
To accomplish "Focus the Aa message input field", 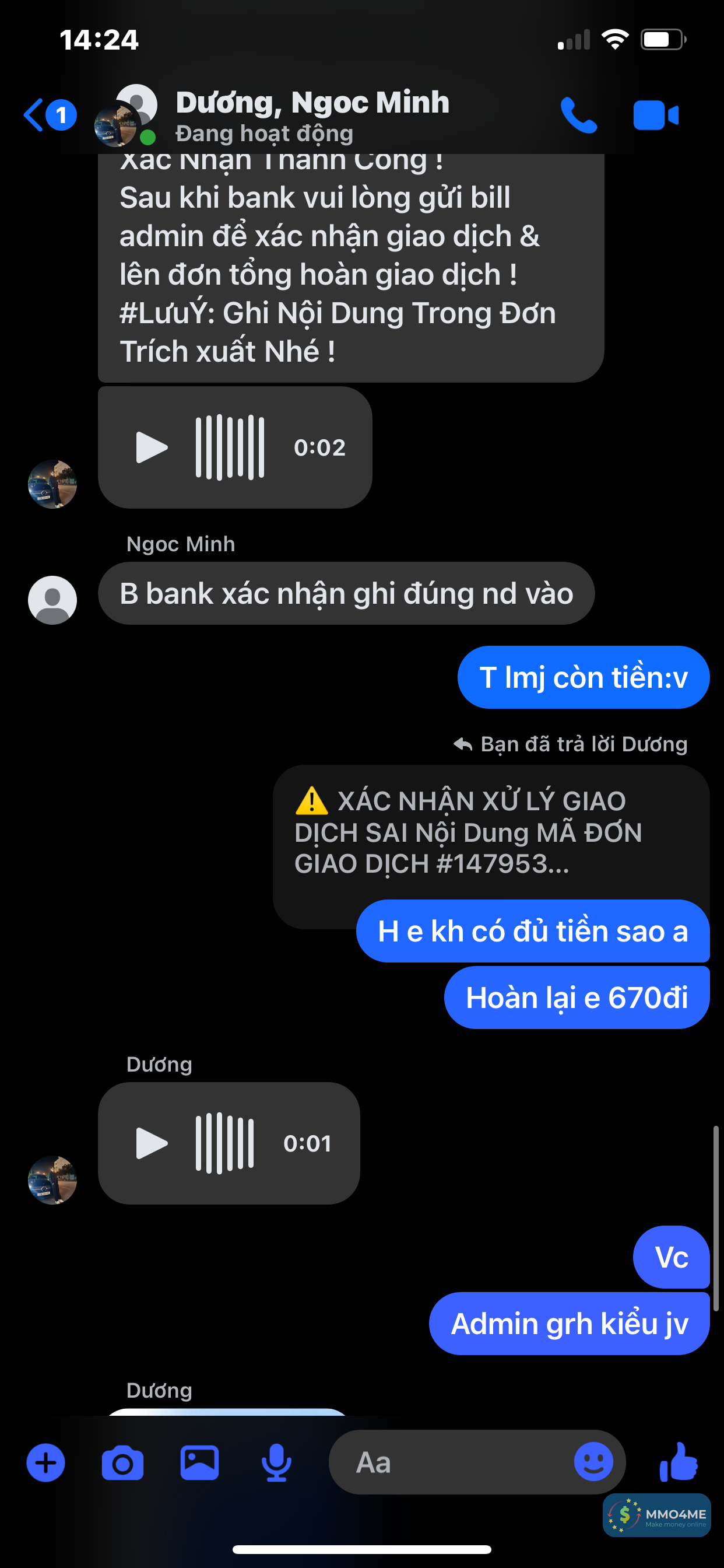I will tap(450, 1462).
